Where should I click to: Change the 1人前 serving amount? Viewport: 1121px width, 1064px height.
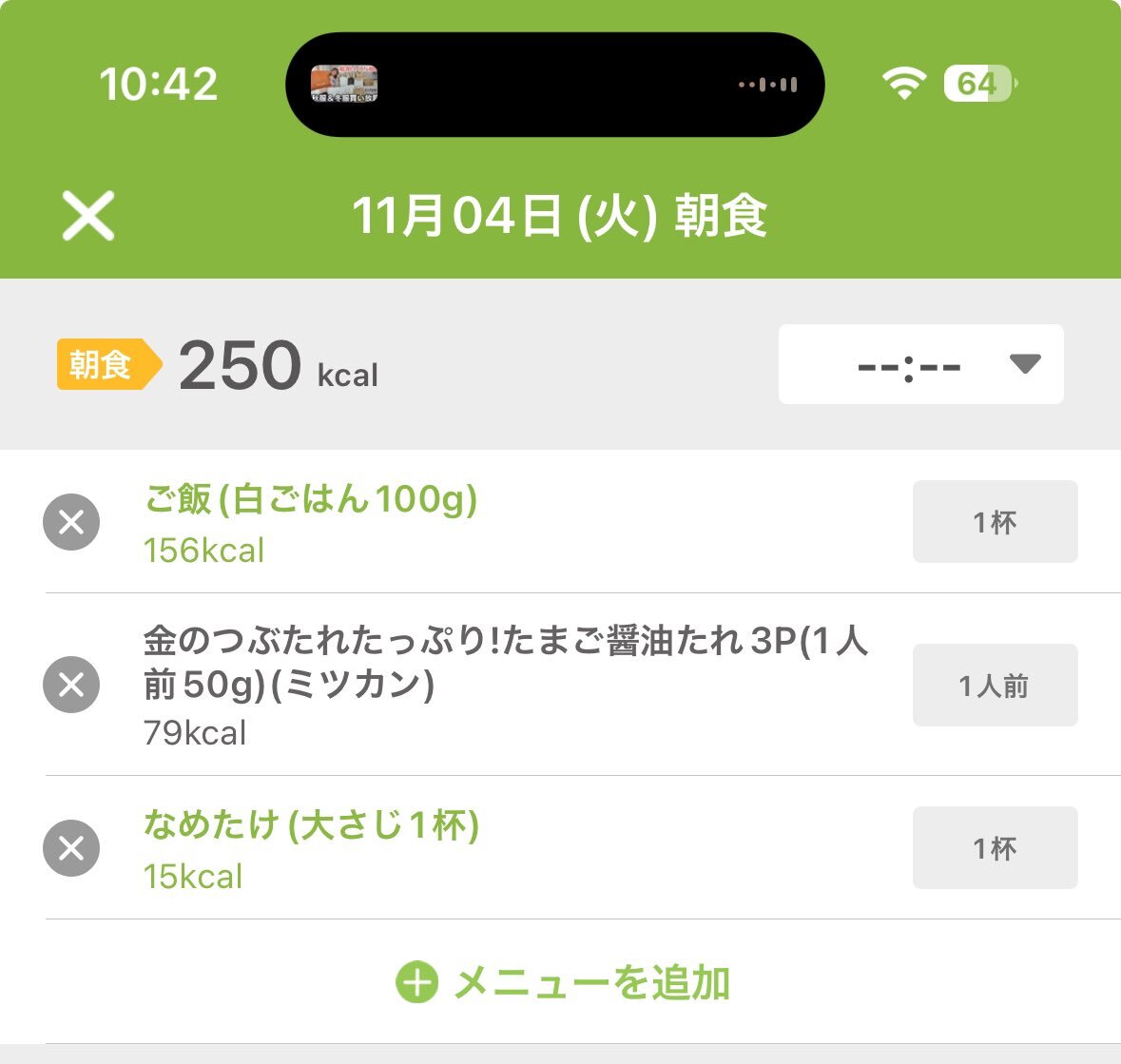(x=995, y=686)
